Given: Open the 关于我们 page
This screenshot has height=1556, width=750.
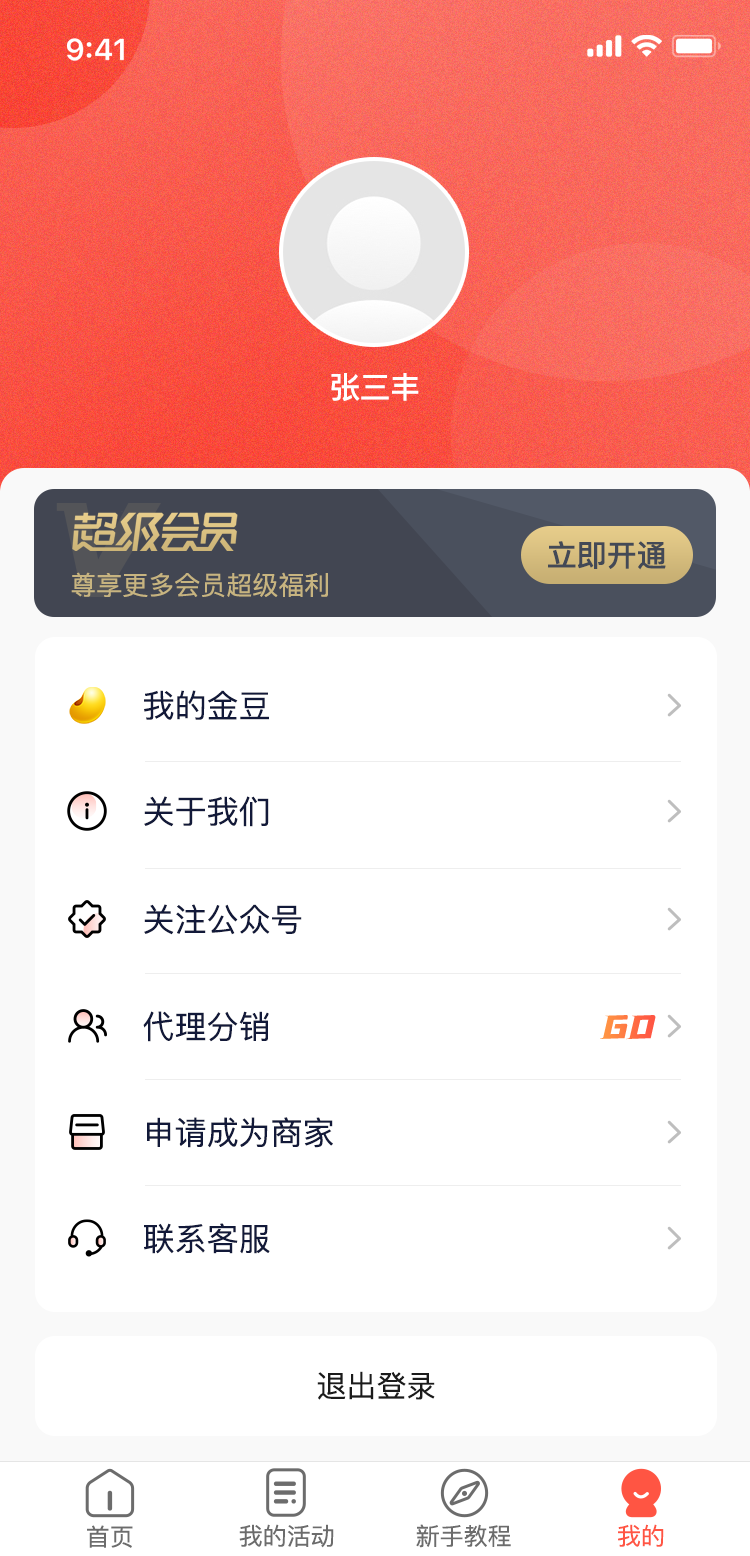Looking at the screenshot, I should pos(375,812).
